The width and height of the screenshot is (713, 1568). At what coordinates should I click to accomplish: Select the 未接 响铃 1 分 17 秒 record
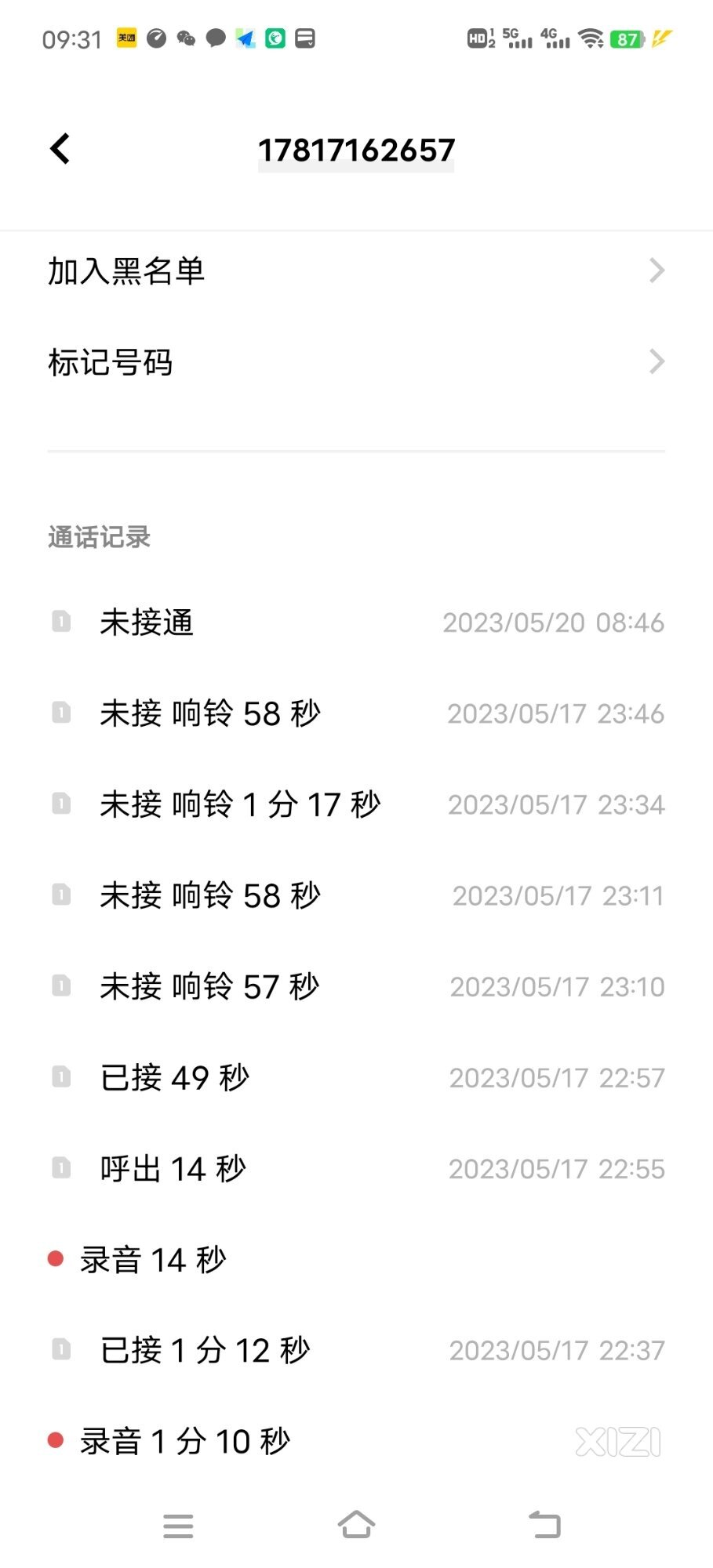tap(356, 804)
